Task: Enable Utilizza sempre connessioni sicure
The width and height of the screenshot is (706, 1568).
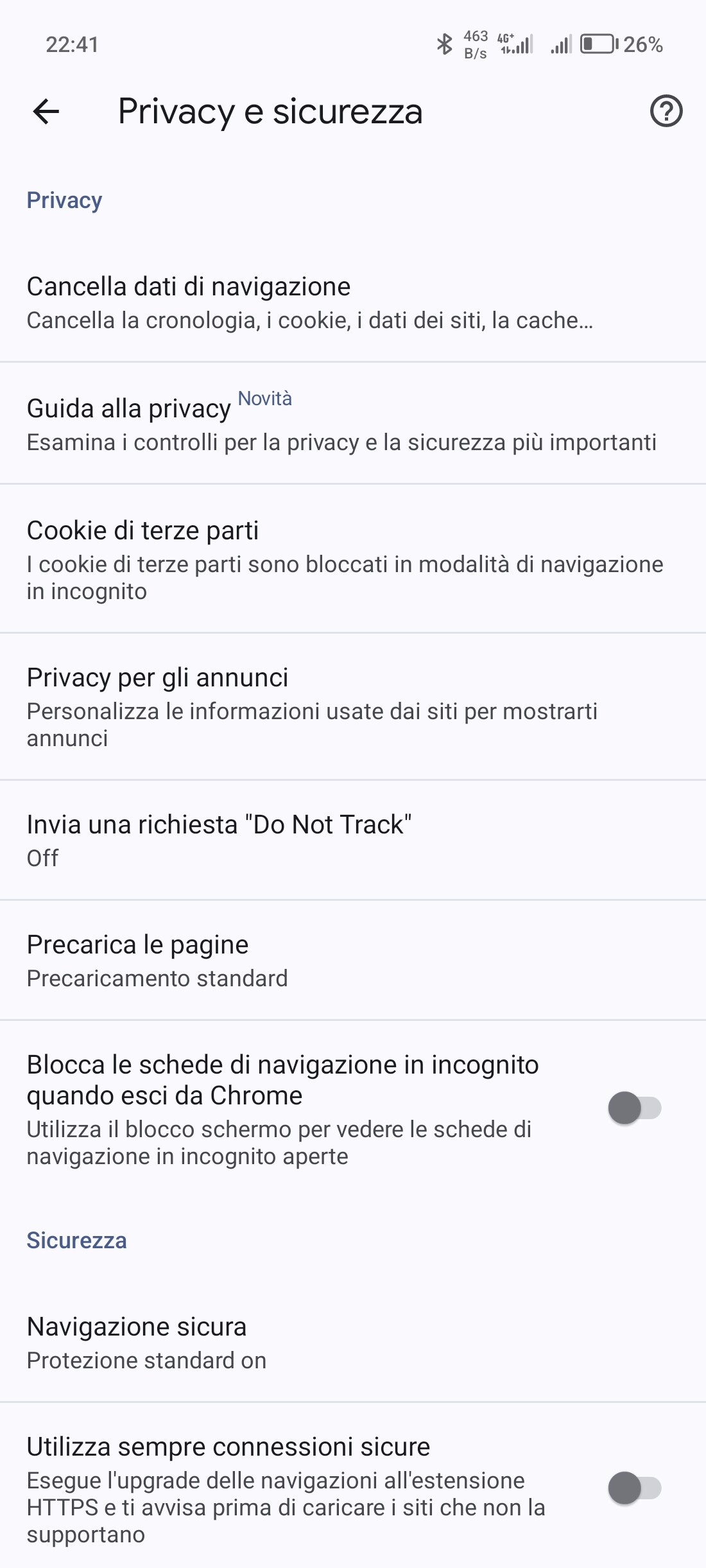Action: [634, 1488]
